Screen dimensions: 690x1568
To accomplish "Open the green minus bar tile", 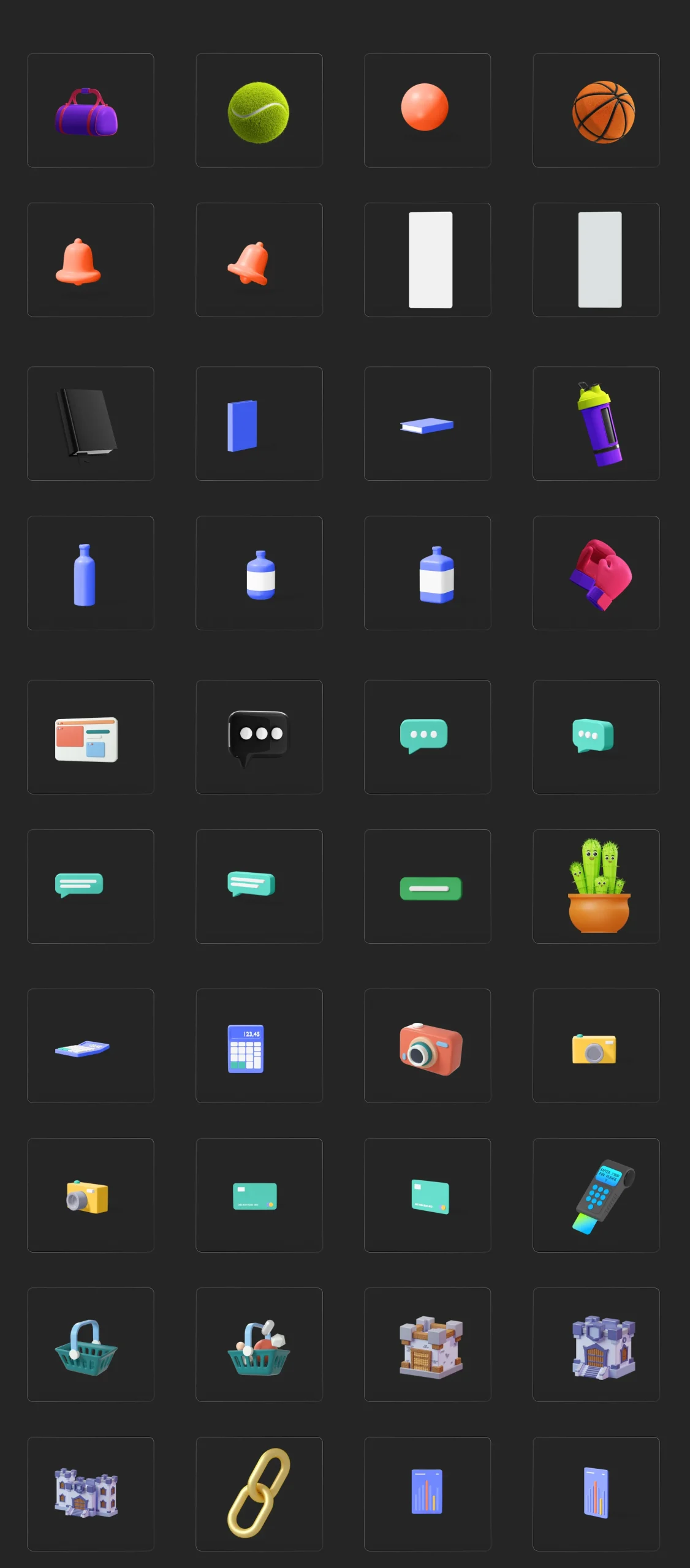I will click(x=427, y=886).
